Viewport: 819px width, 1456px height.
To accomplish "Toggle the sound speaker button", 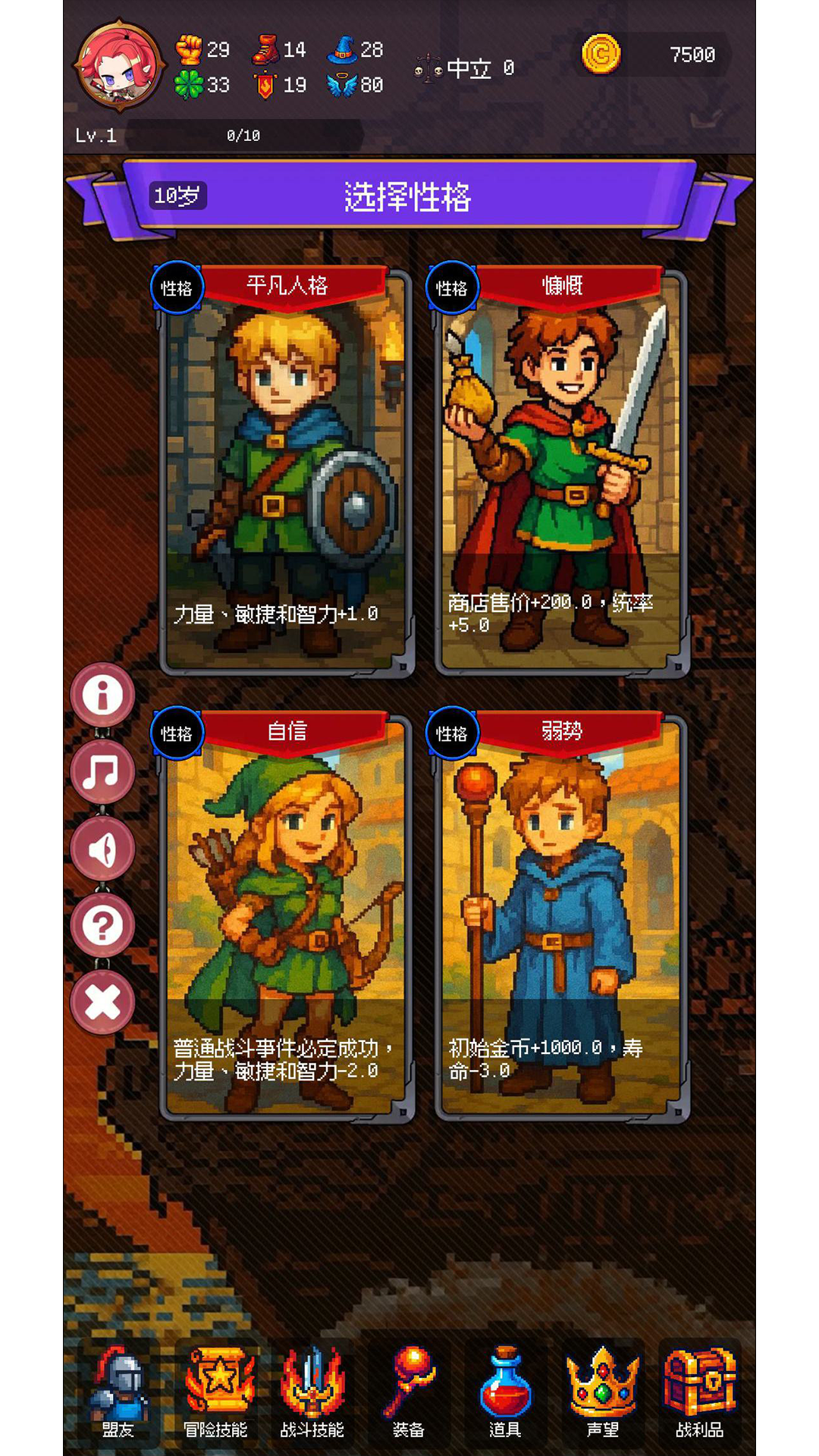I will (x=102, y=849).
